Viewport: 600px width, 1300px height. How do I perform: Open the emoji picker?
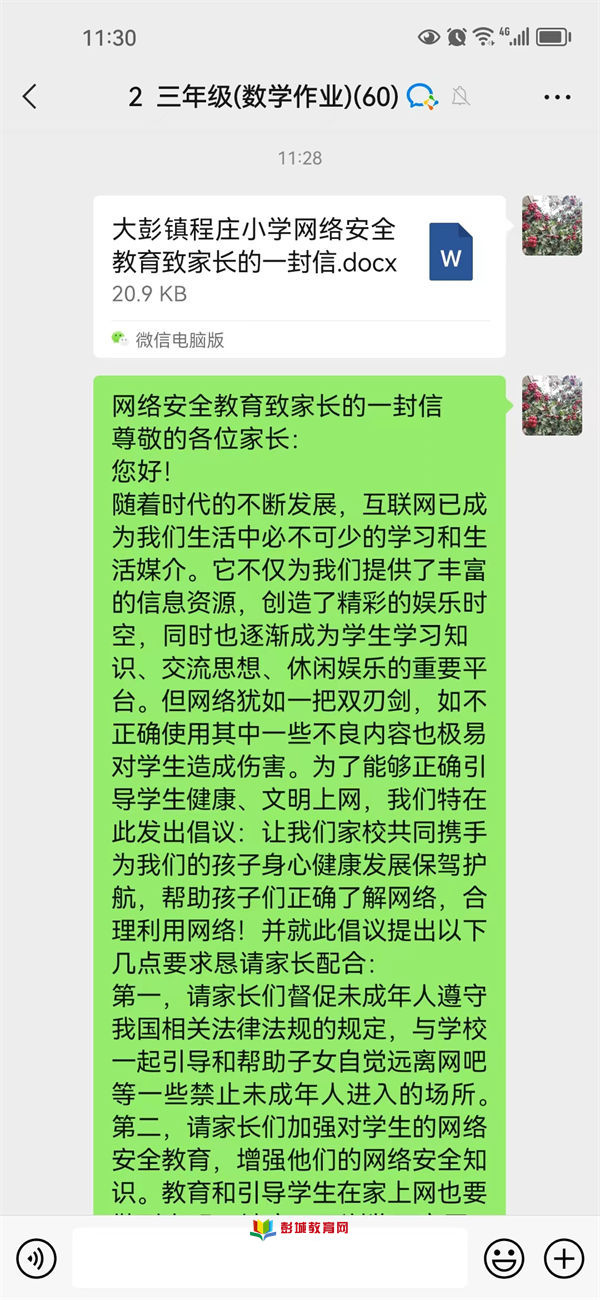(x=505, y=1258)
